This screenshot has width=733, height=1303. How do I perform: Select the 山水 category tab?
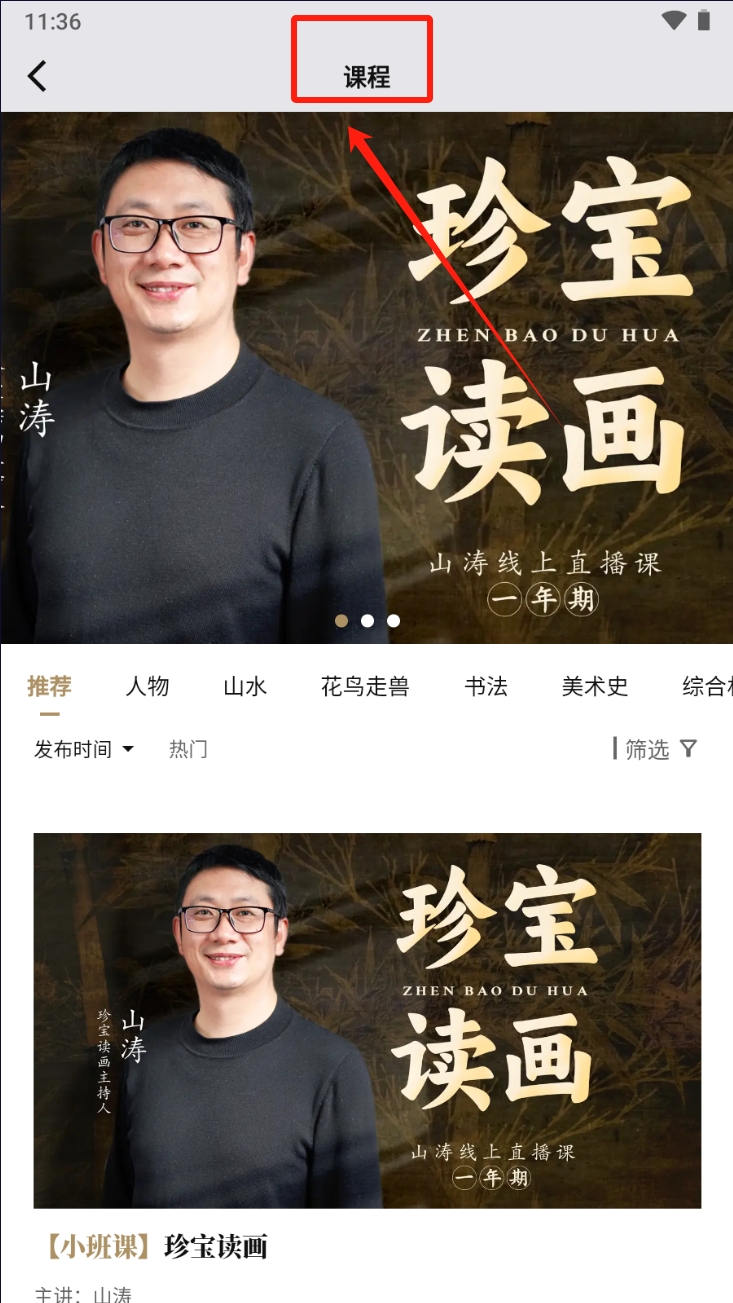tap(245, 686)
